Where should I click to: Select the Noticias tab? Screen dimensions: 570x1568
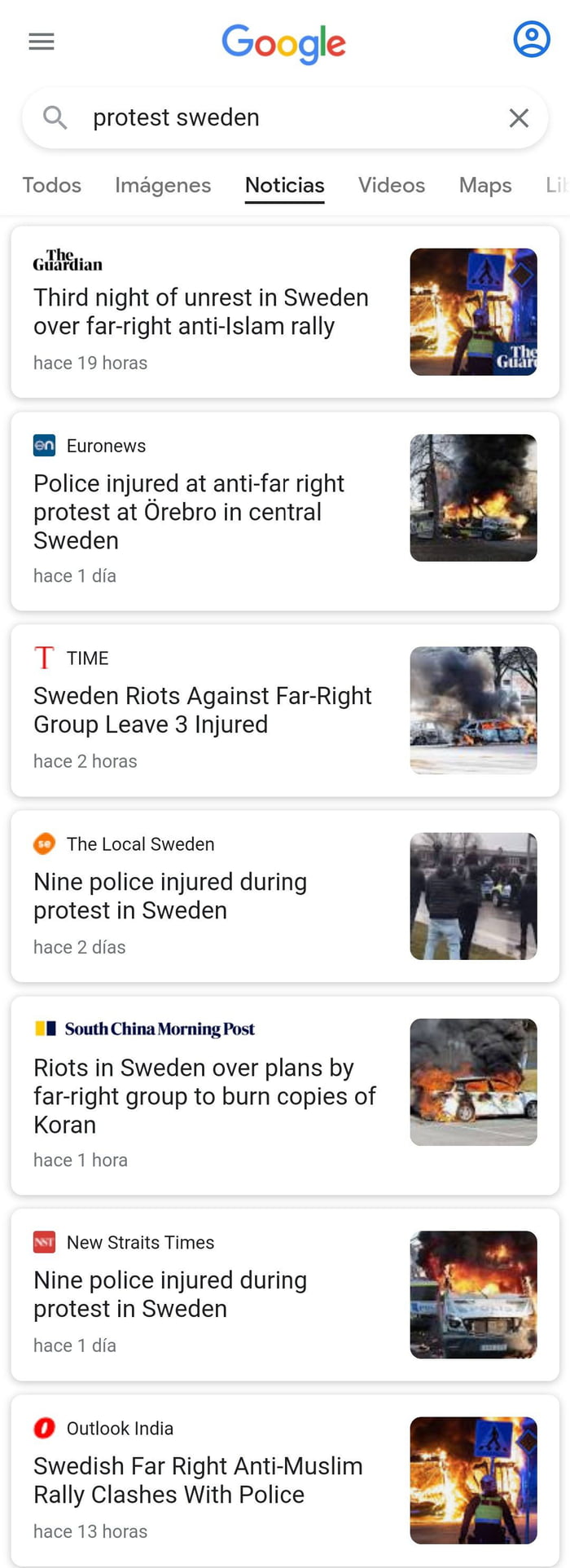click(x=285, y=186)
